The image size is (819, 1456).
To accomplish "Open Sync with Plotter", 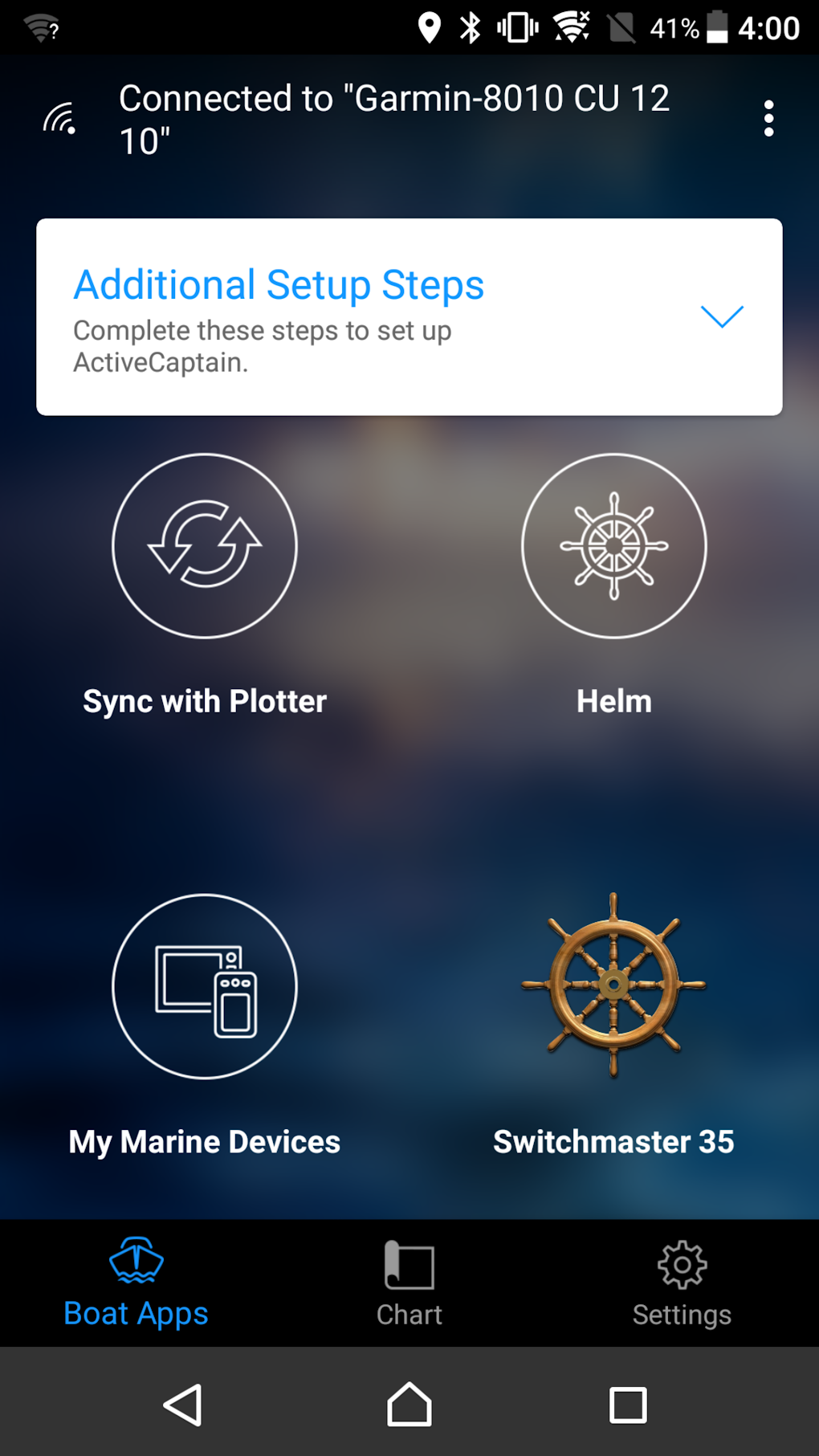I will [x=205, y=546].
